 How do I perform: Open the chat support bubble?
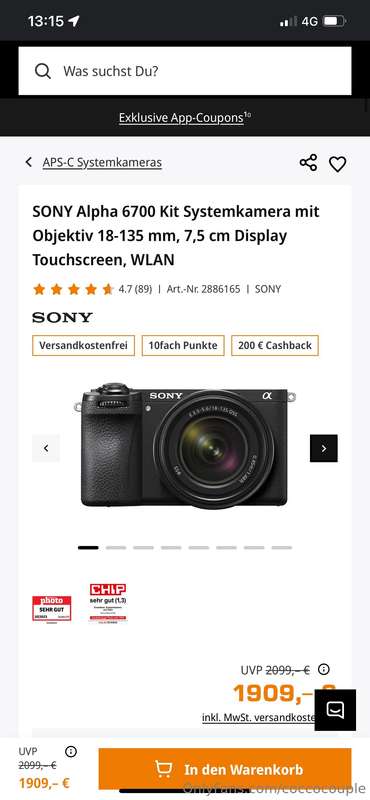pyautogui.click(x=335, y=710)
